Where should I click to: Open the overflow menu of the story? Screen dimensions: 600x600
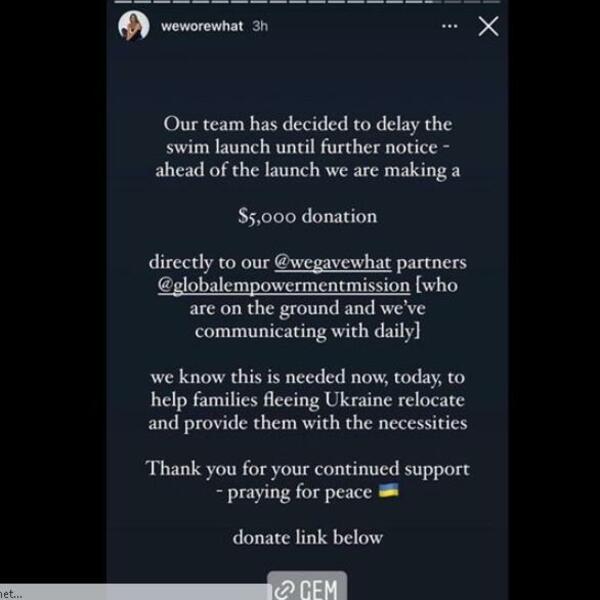[x=453, y=27]
